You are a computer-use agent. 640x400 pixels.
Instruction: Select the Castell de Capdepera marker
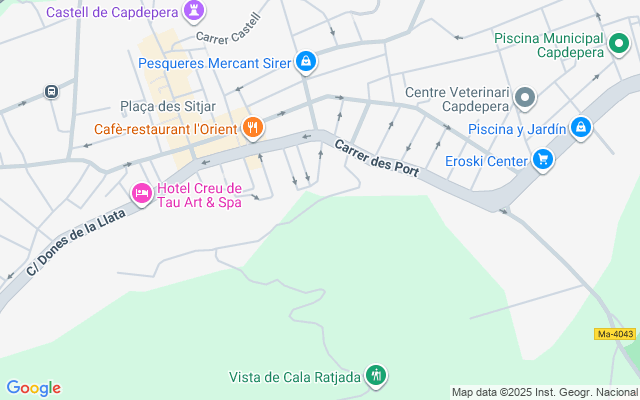tap(195, 13)
